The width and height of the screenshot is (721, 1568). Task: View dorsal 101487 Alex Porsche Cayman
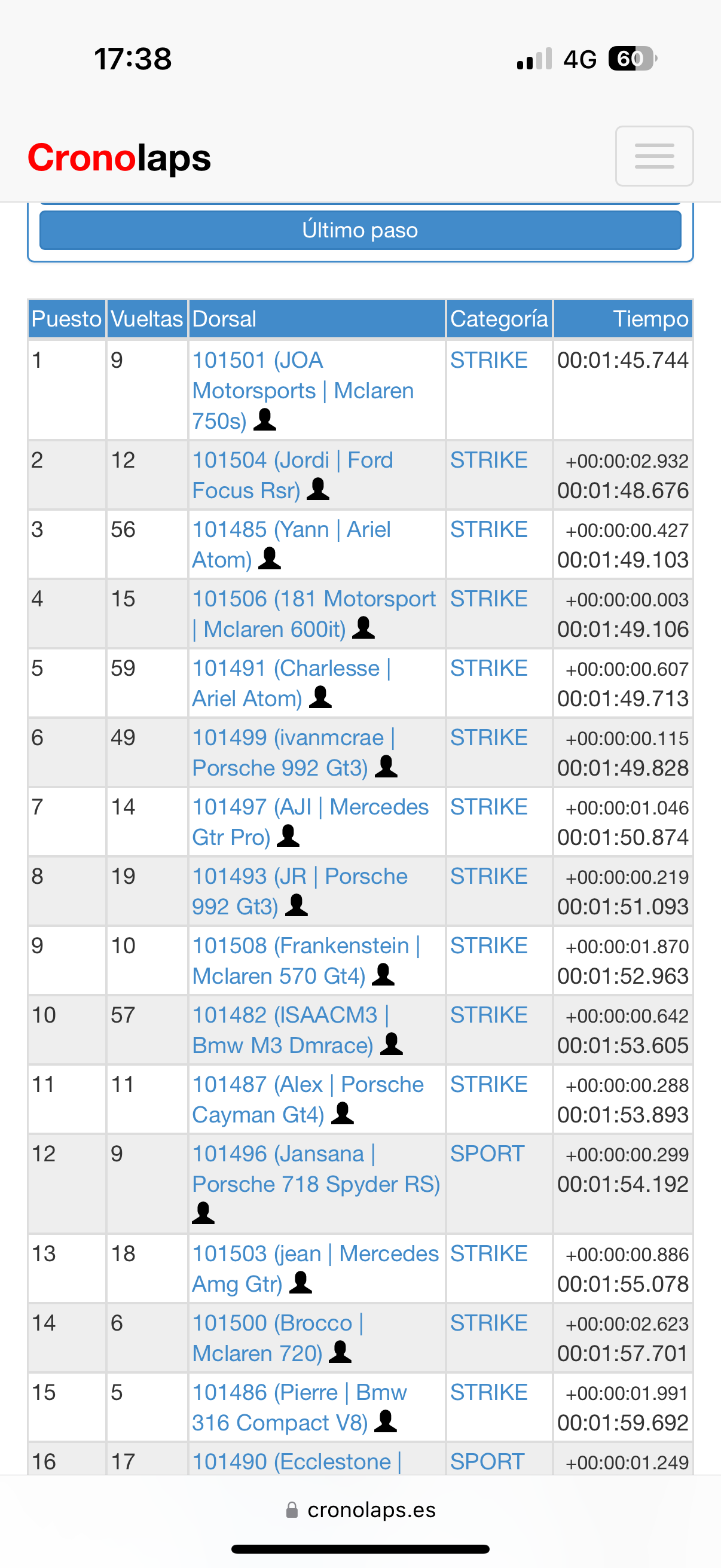308,1099
